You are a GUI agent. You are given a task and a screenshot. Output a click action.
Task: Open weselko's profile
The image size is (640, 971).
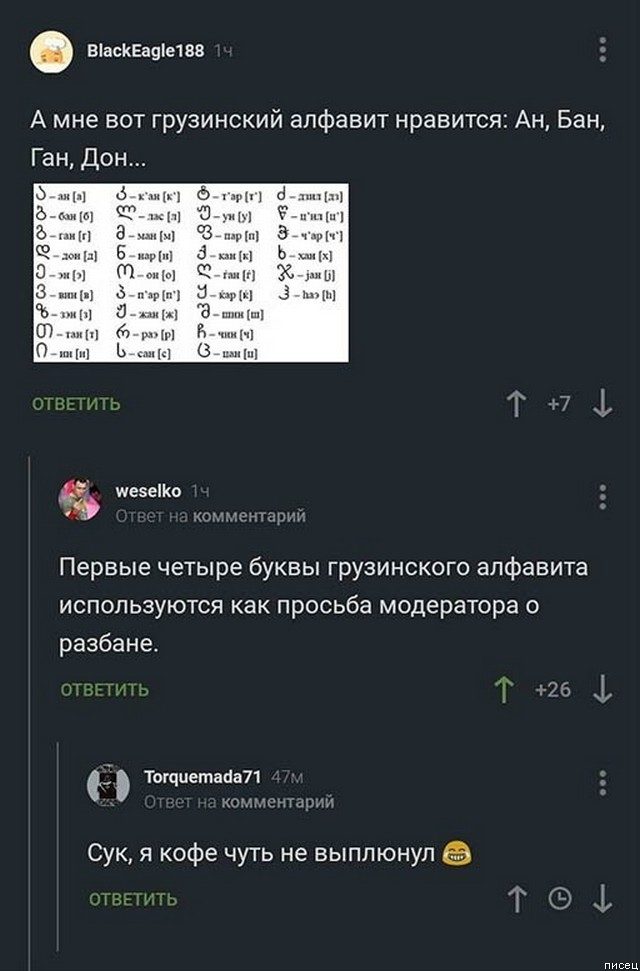pyautogui.click(x=148, y=491)
